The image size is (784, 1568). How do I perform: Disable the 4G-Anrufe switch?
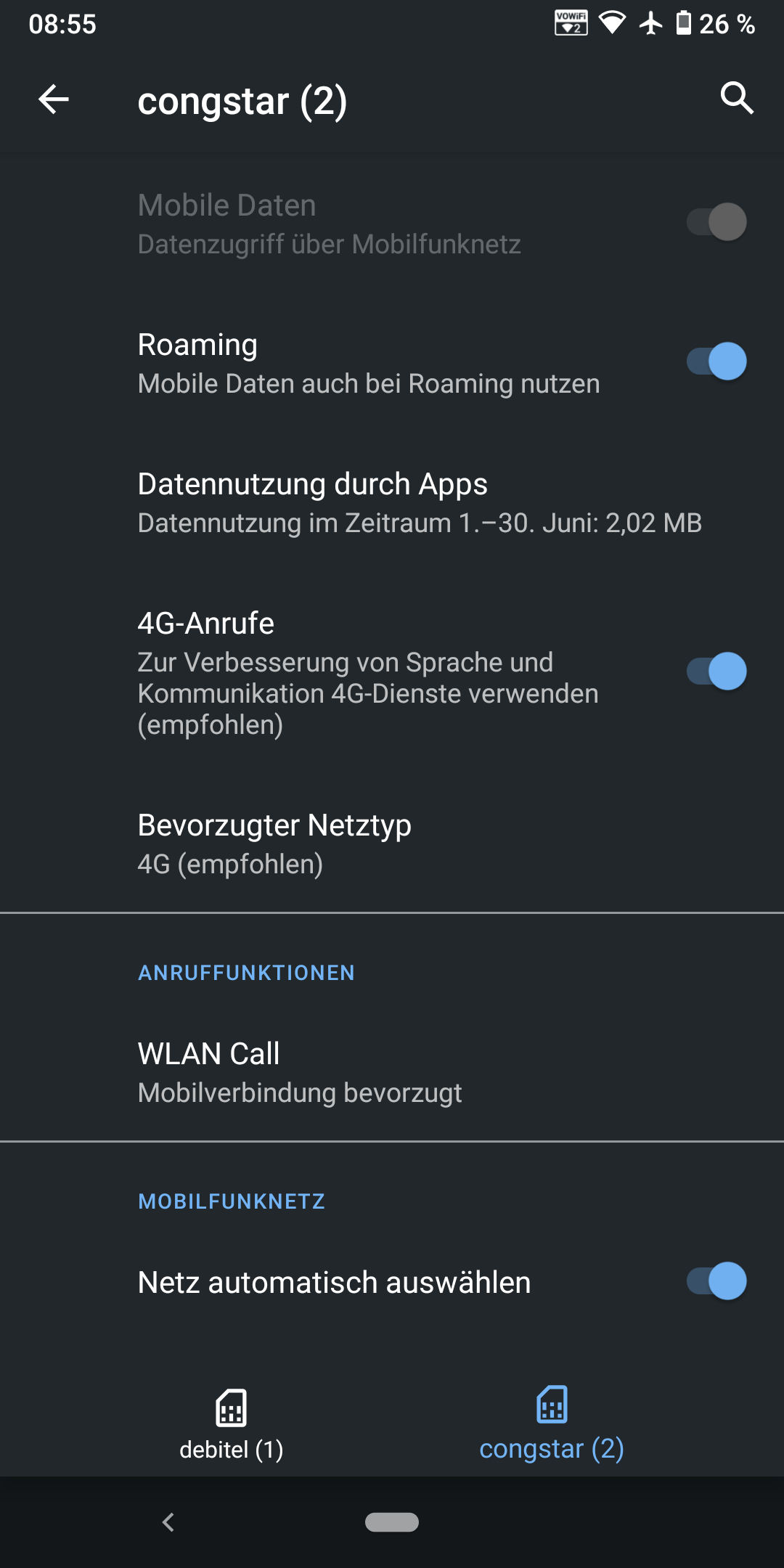pos(716,671)
